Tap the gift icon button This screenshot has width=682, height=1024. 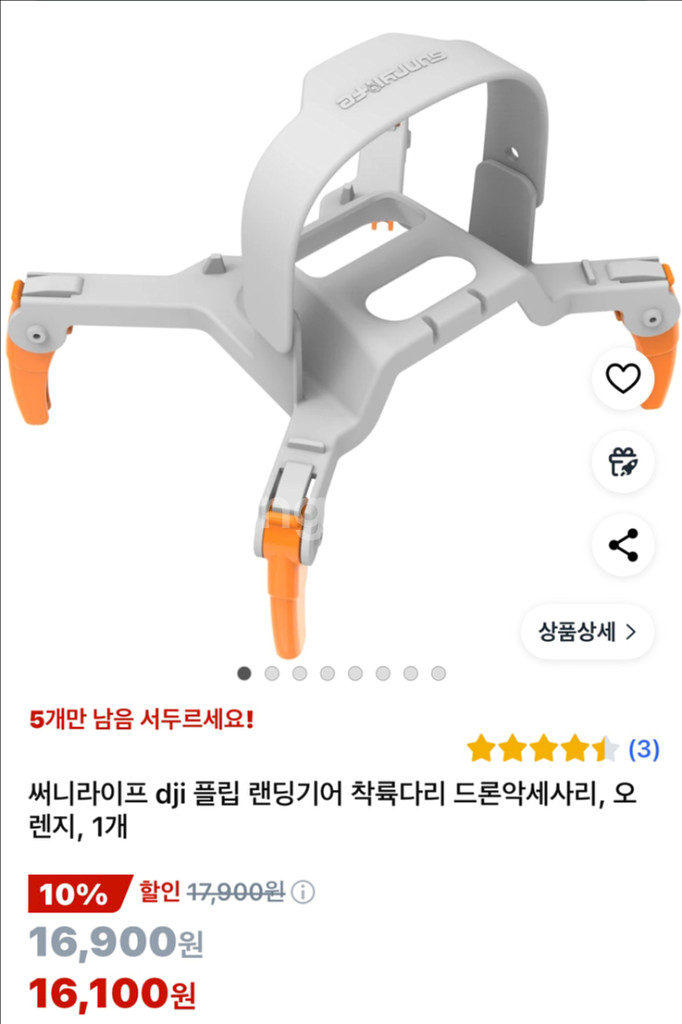623,462
